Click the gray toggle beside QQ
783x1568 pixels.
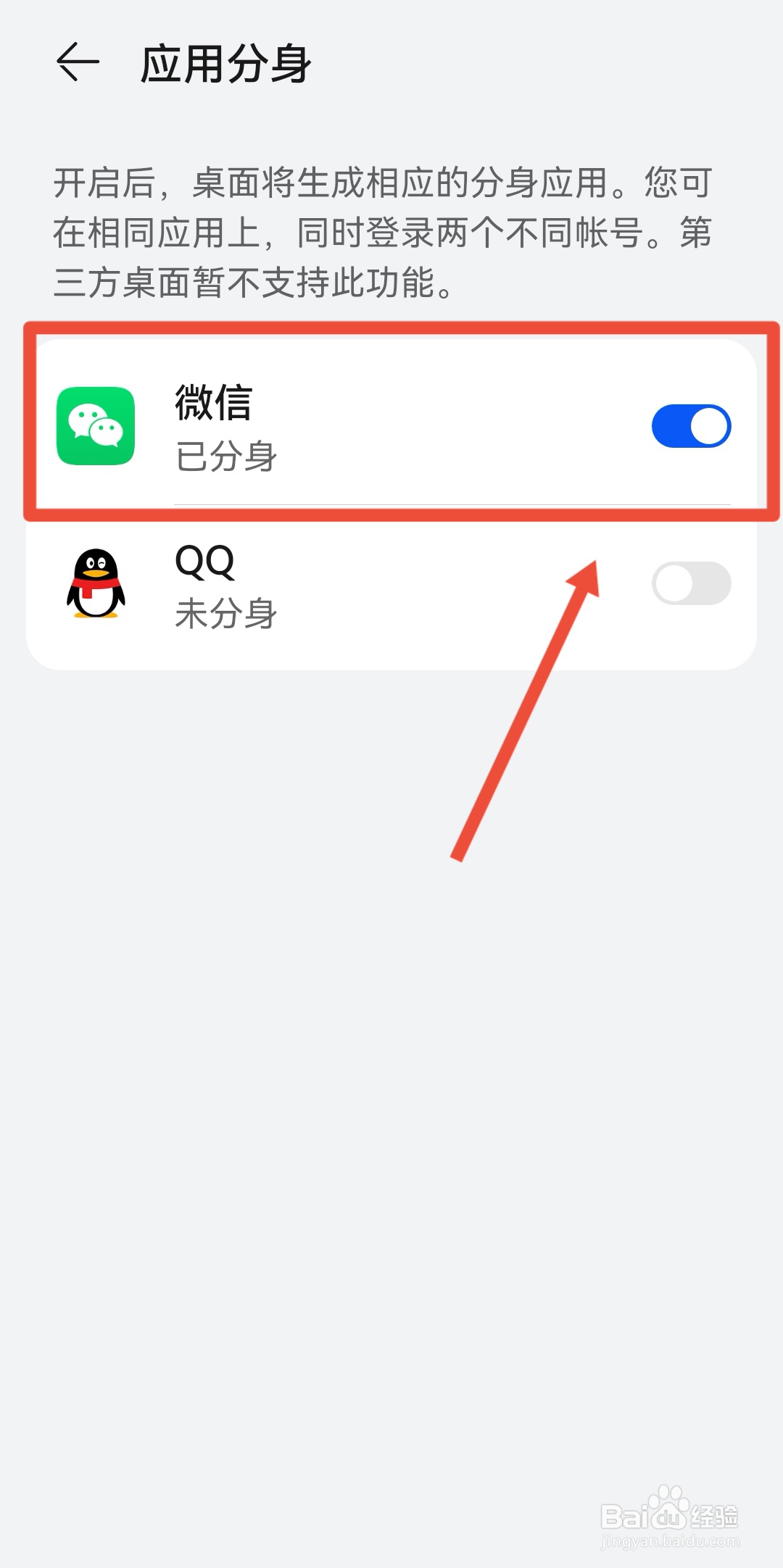click(x=692, y=583)
